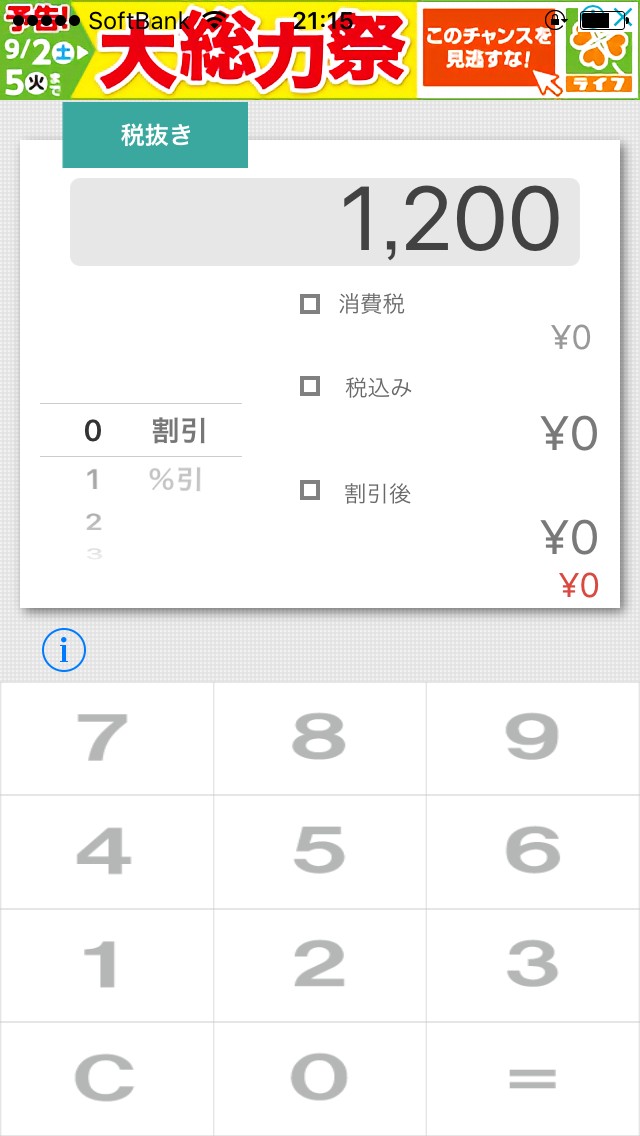Screen dimensions: 640x1136
Task: Calculate with the equals key
Action: (x=533, y=1079)
